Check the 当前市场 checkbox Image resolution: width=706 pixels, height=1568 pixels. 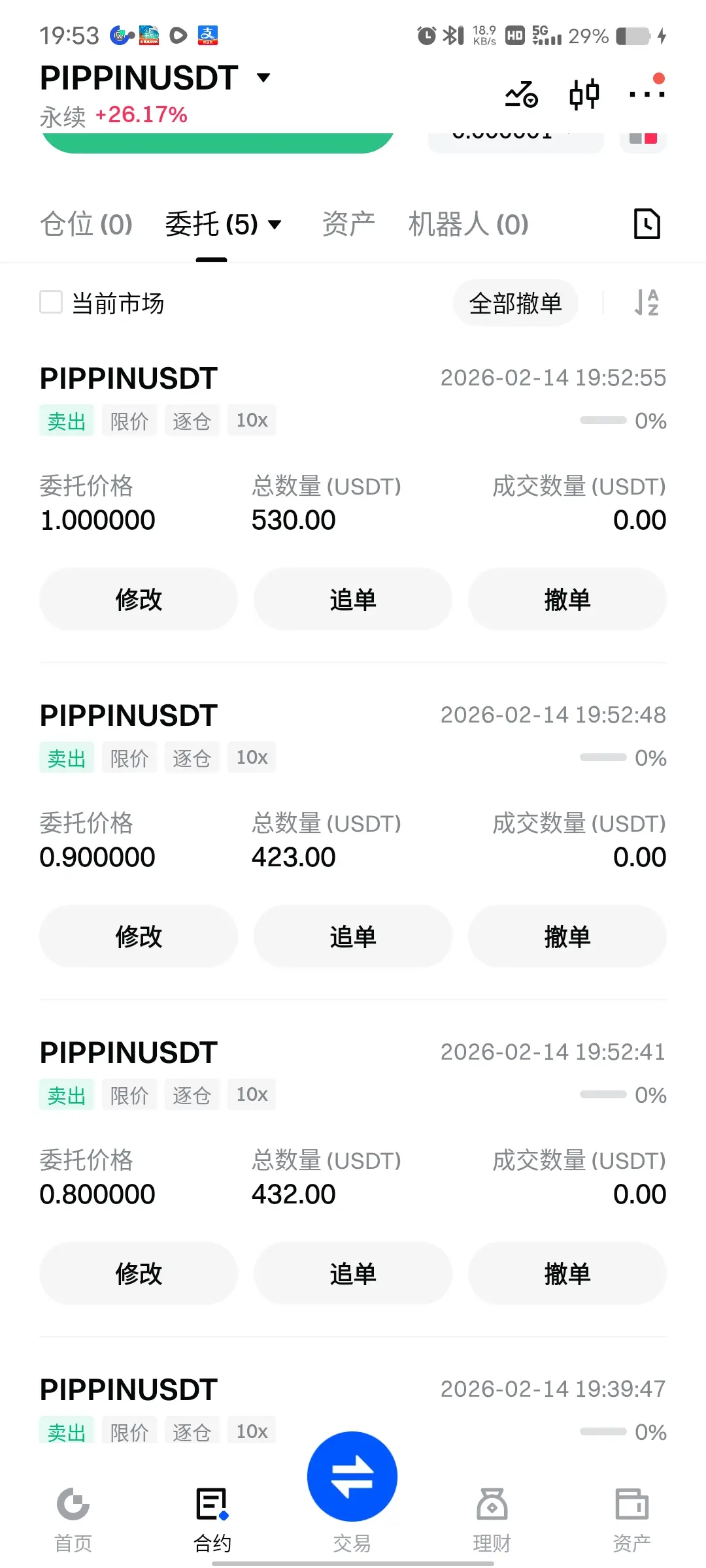pos(51,302)
